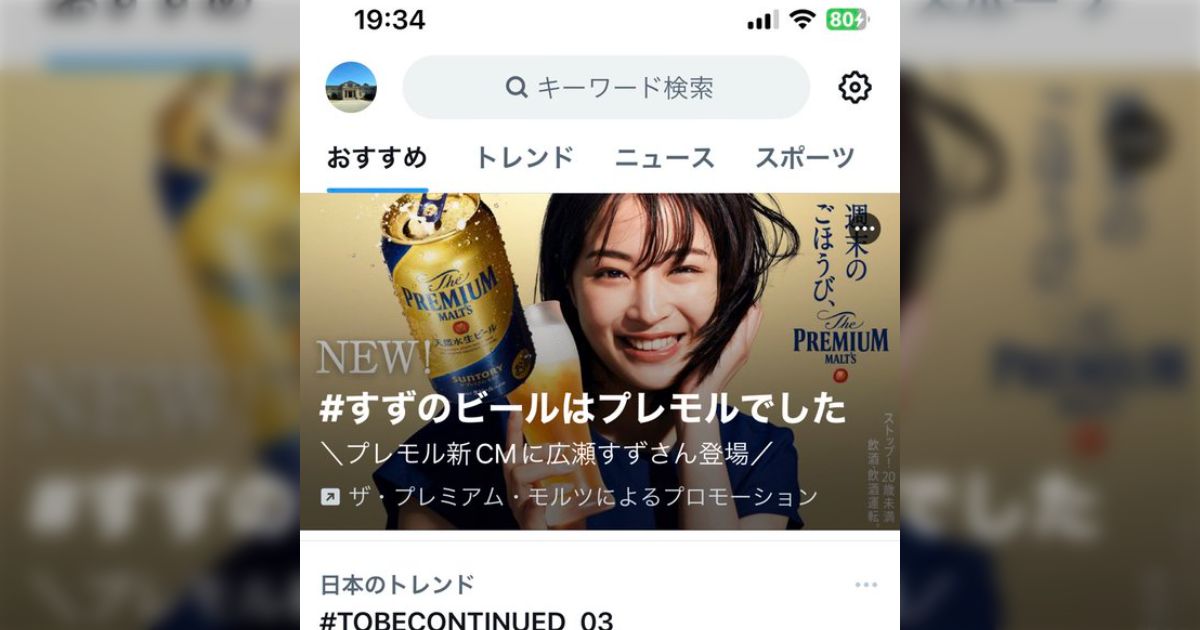Open the #すずのビールはプレモルでした promoted banner
The image size is (1200, 630).
(x=582, y=408)
